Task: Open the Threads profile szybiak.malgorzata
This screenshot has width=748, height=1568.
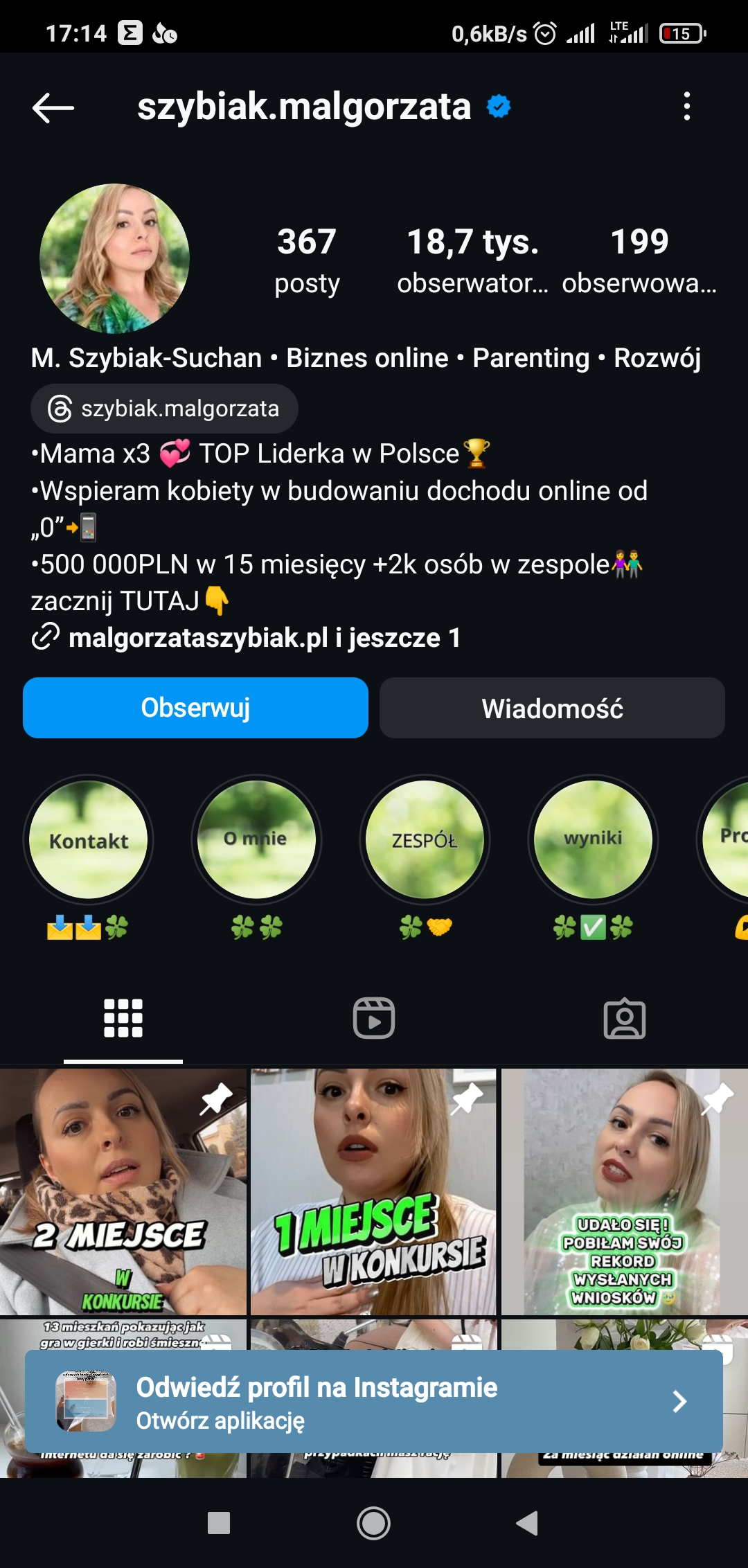Action: click(165, 409)
